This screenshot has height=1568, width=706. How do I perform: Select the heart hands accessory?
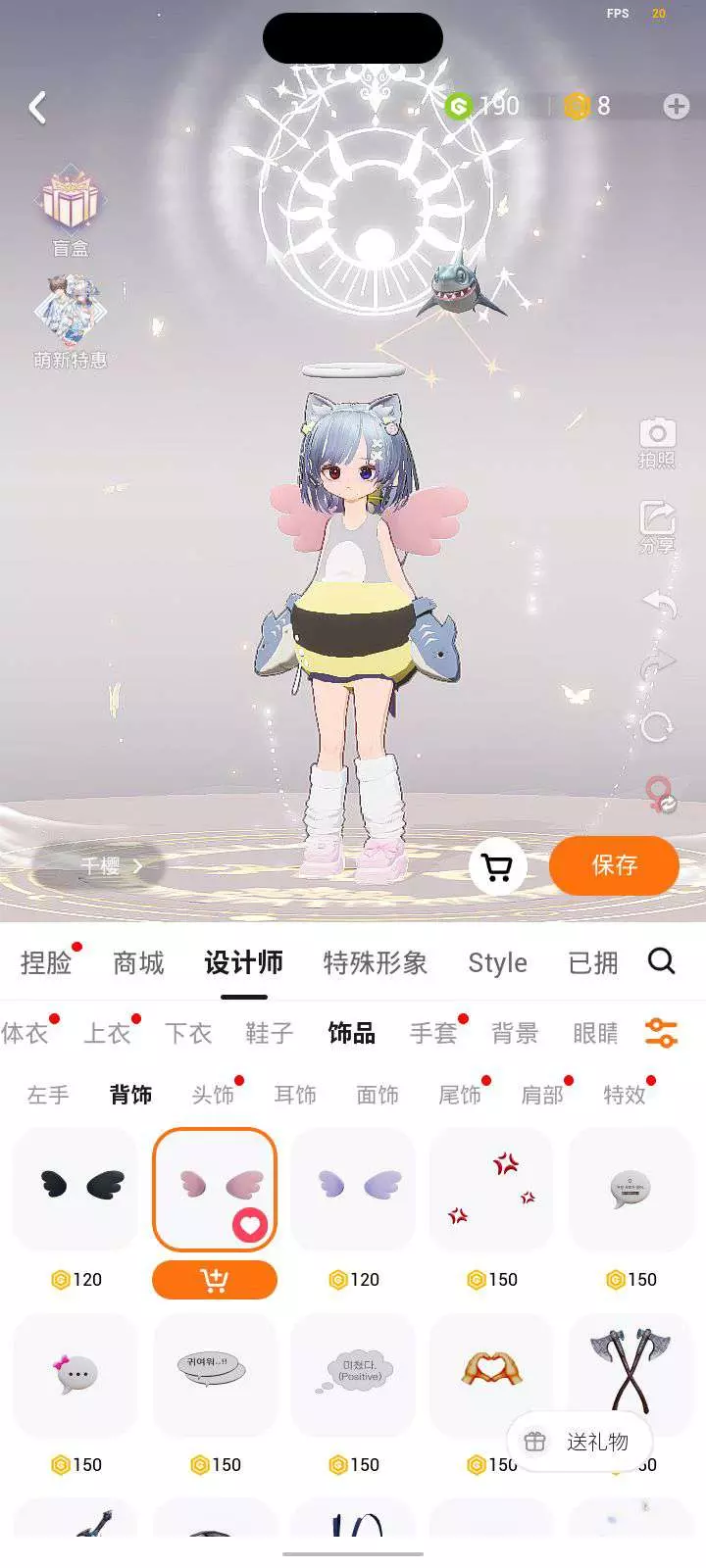(x=492, y=1375)
